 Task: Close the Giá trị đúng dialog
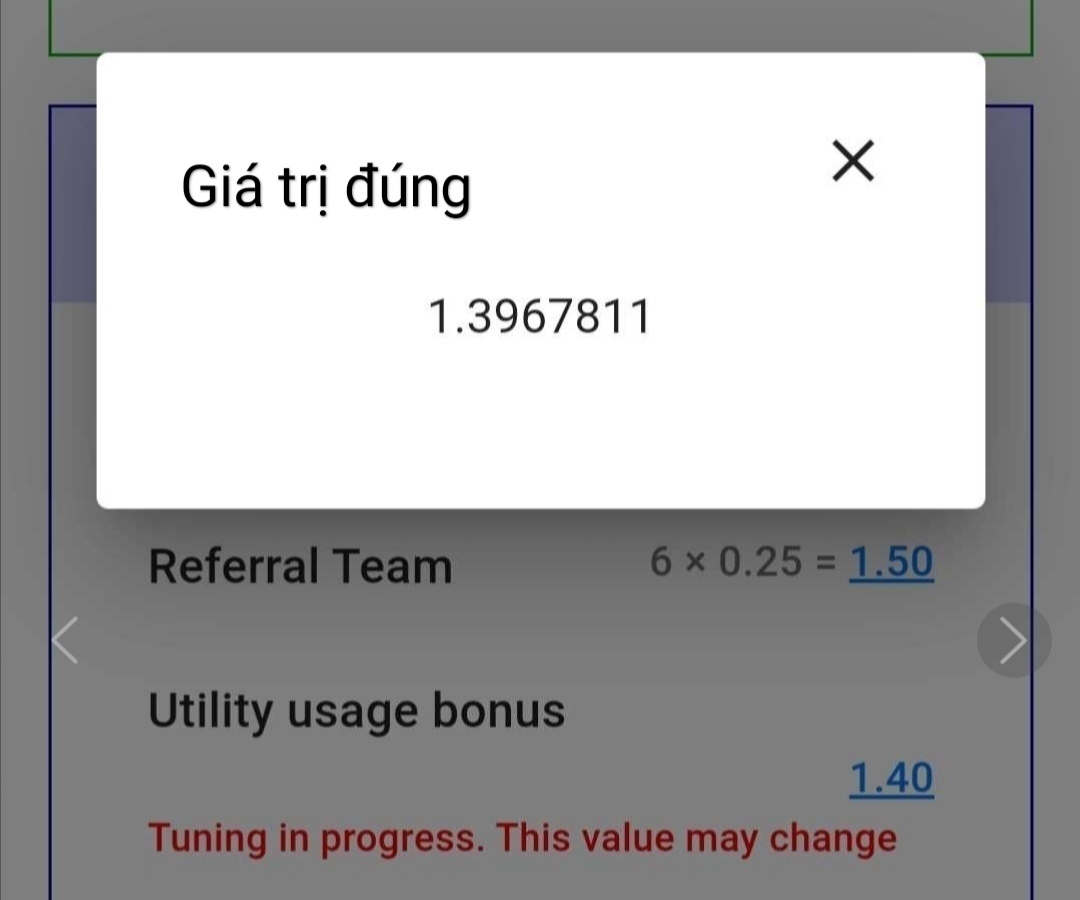[853, 161]
